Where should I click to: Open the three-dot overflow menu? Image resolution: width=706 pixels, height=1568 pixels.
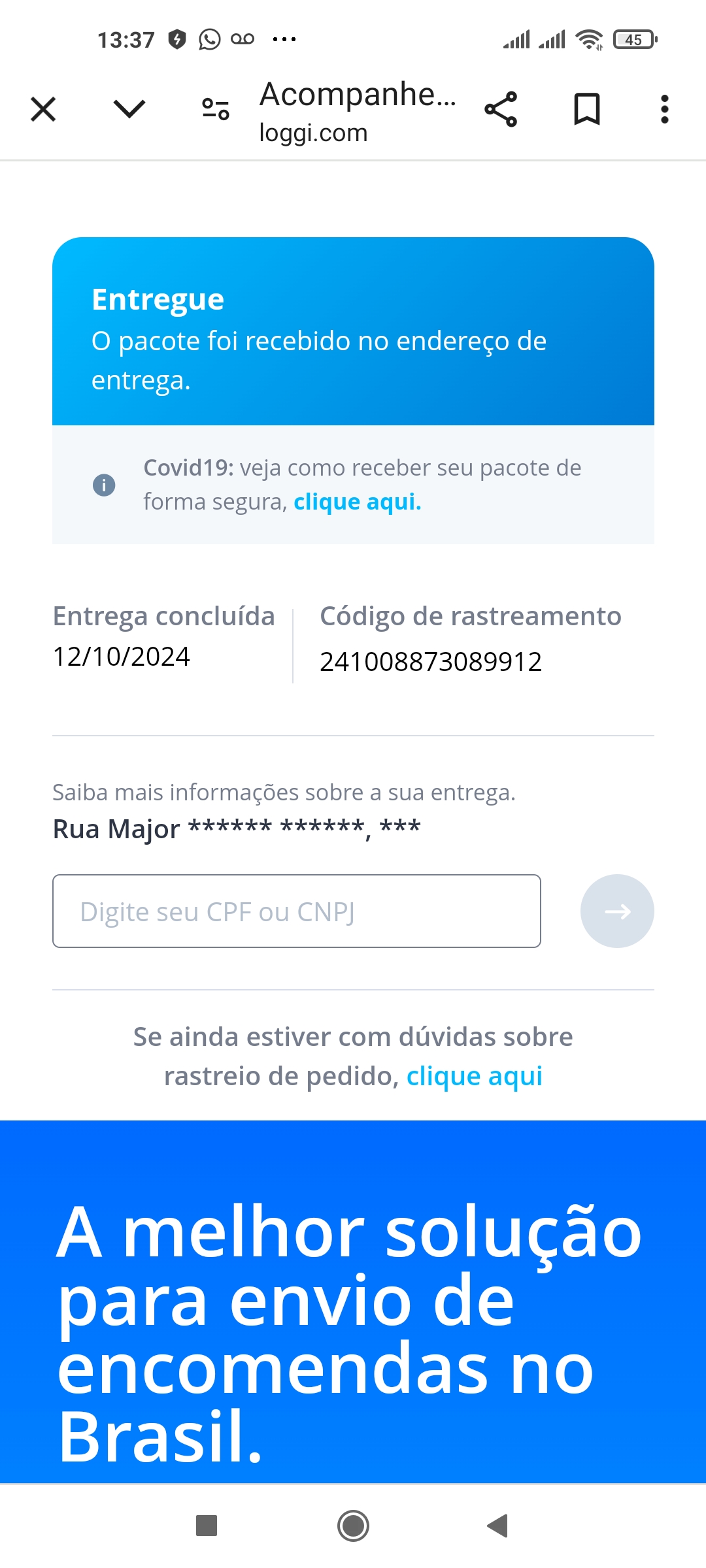coord(665,109)
